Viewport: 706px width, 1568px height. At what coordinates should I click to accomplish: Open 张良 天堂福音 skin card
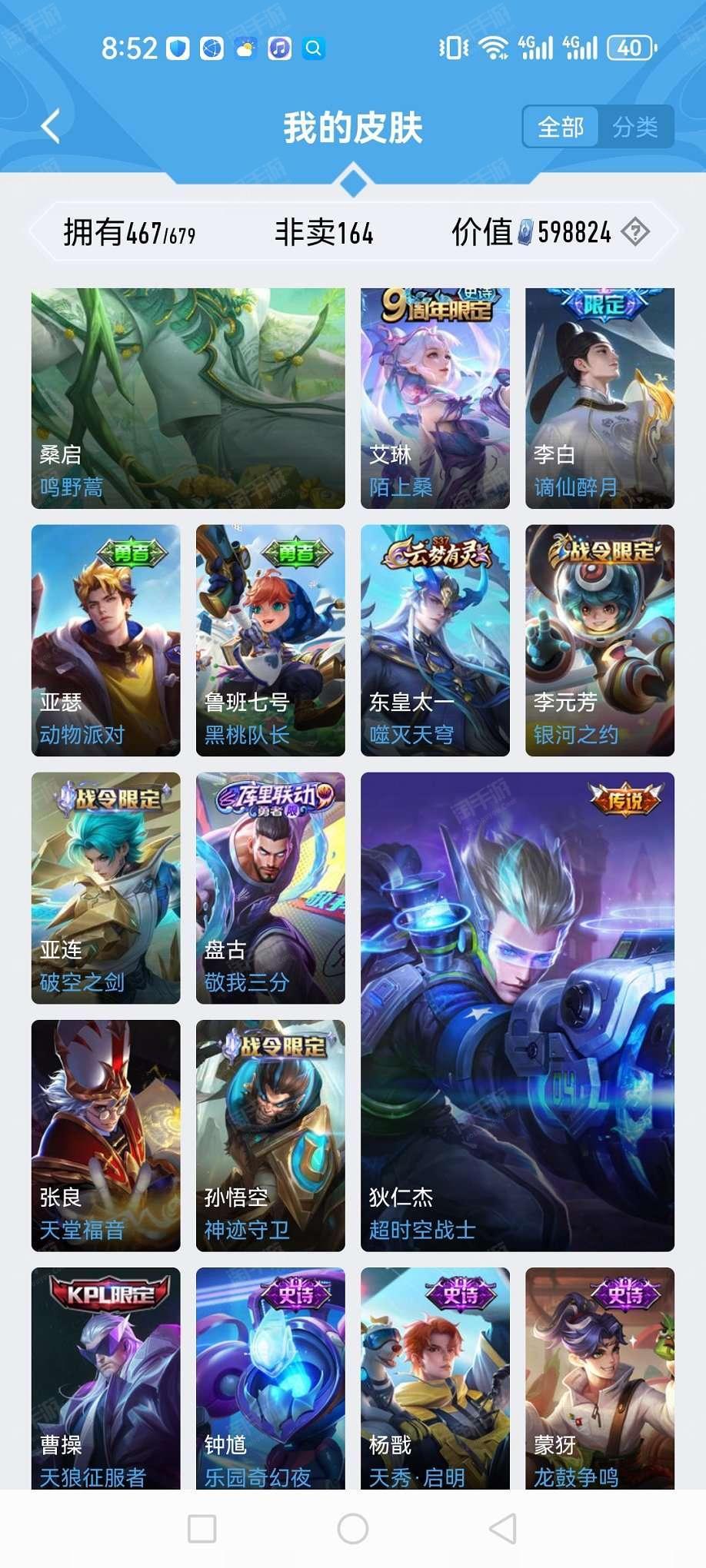coord(106,1135)
